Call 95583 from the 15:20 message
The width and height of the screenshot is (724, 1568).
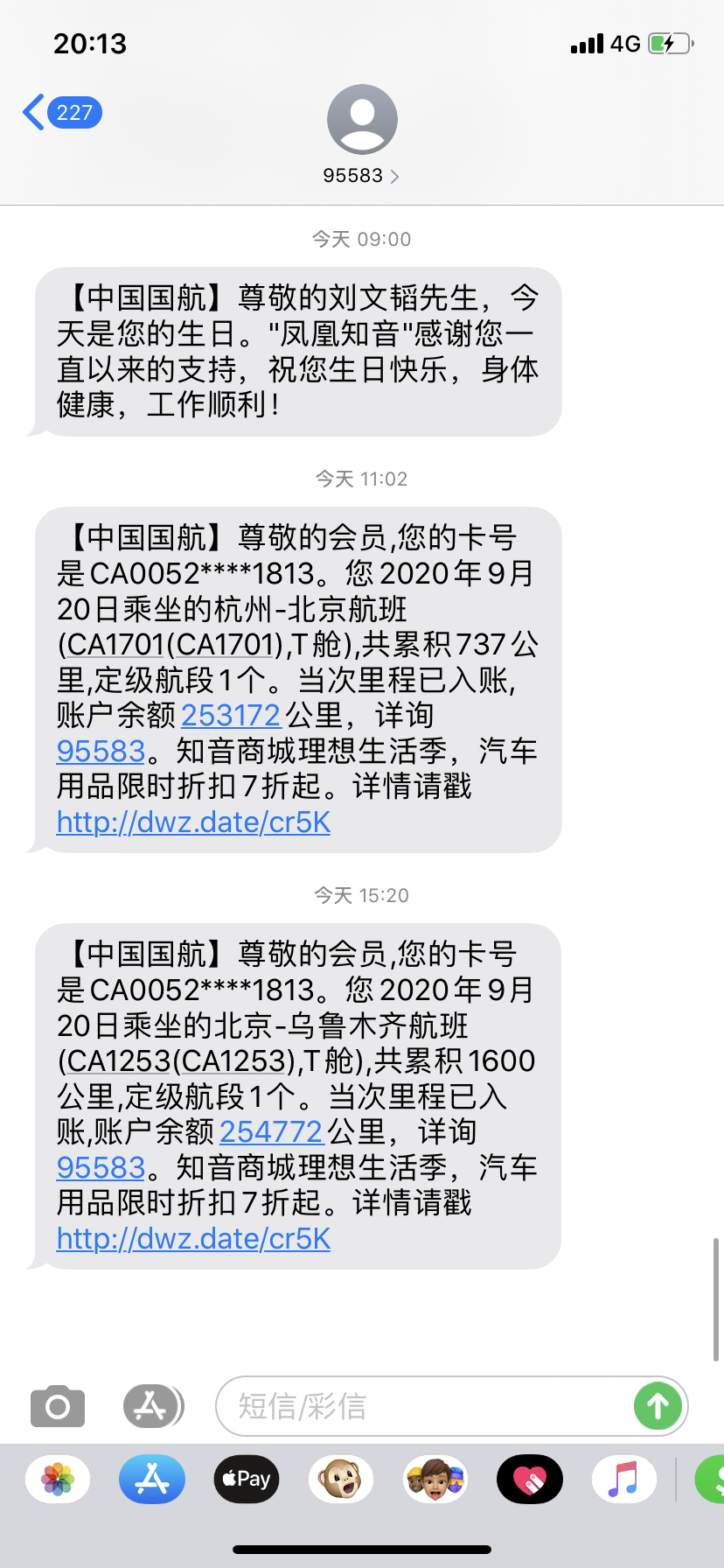click(x=101, y=1168)
